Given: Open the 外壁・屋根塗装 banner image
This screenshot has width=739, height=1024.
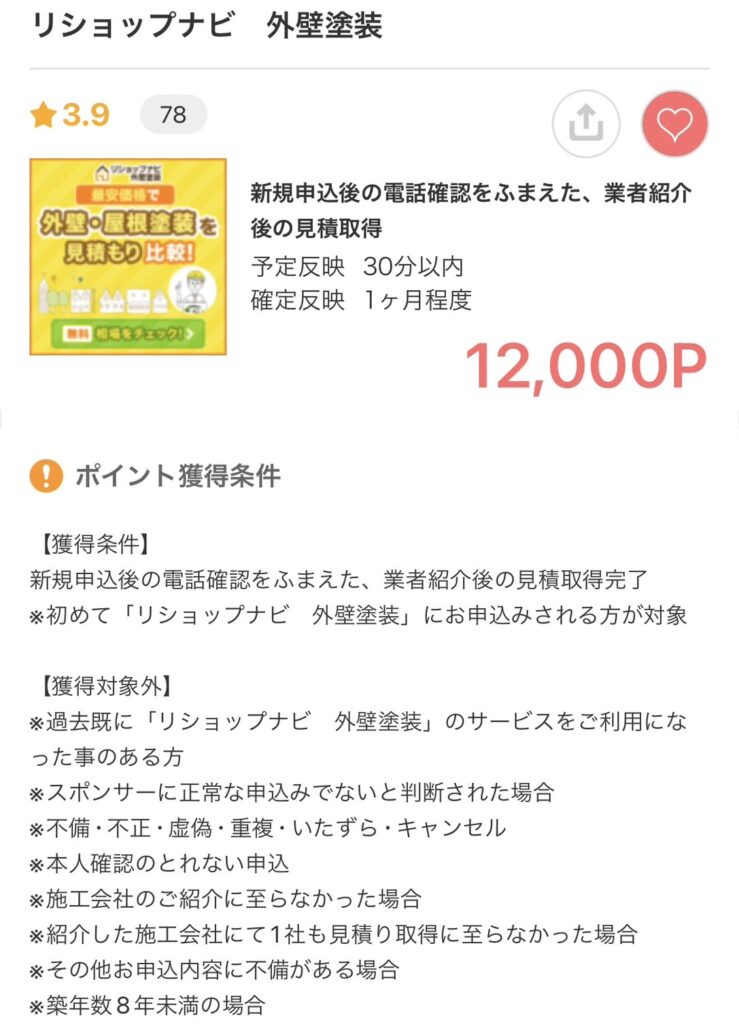Looking at the screenshot, I should [128, 256].
